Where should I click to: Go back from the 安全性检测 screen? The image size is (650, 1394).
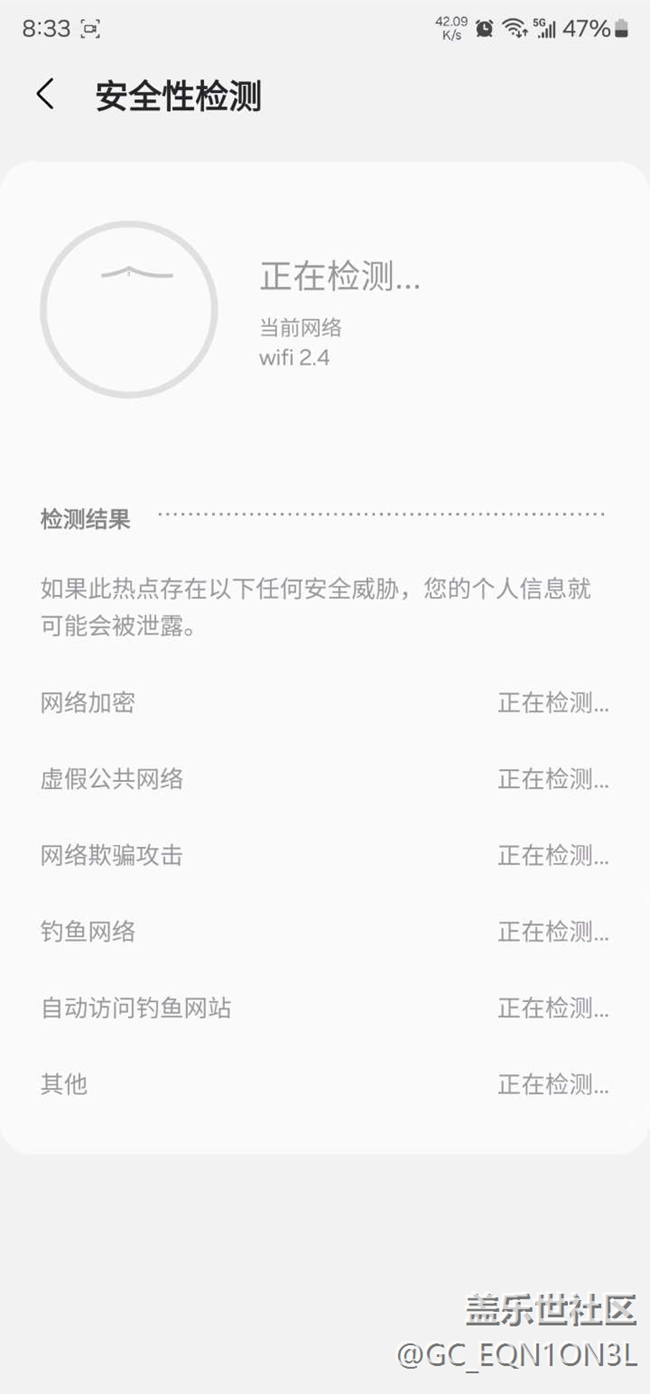tap(45, 95)
